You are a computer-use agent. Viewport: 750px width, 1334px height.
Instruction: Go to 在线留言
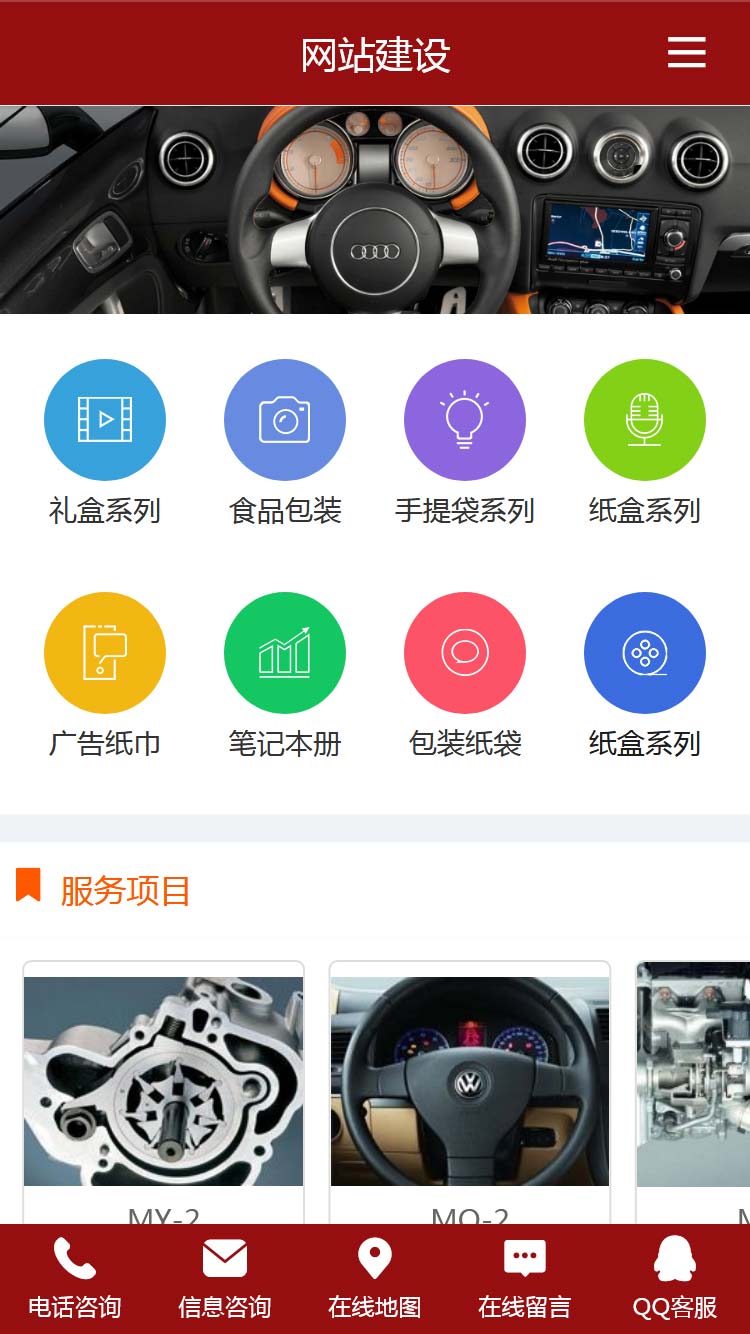click(x=525, y=1278)
